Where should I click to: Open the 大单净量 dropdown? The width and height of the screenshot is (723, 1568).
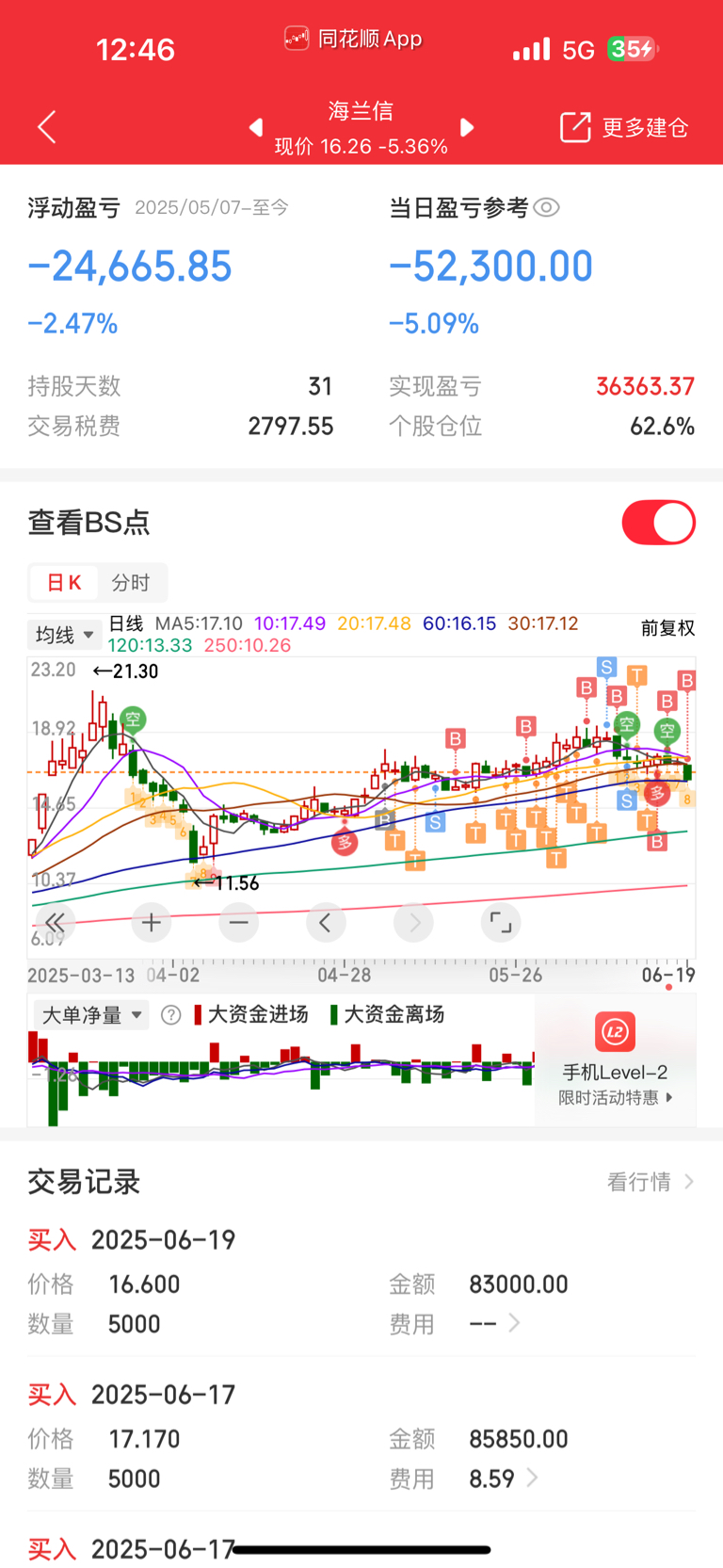click(91, 1014)
